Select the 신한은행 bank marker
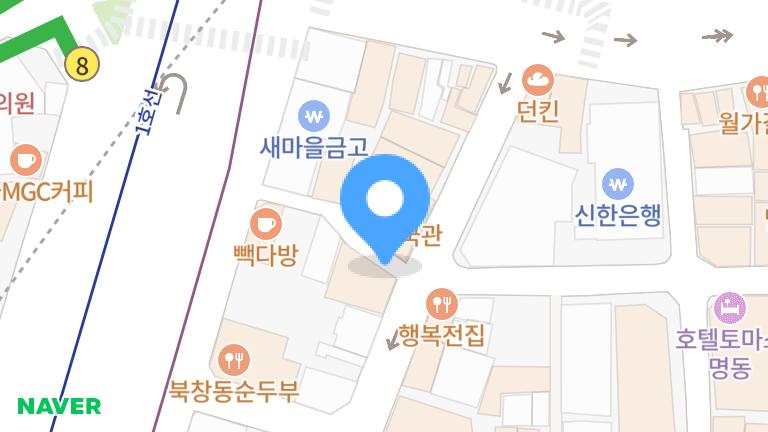This screenshot has height=432, width=768. click(619, 184)
